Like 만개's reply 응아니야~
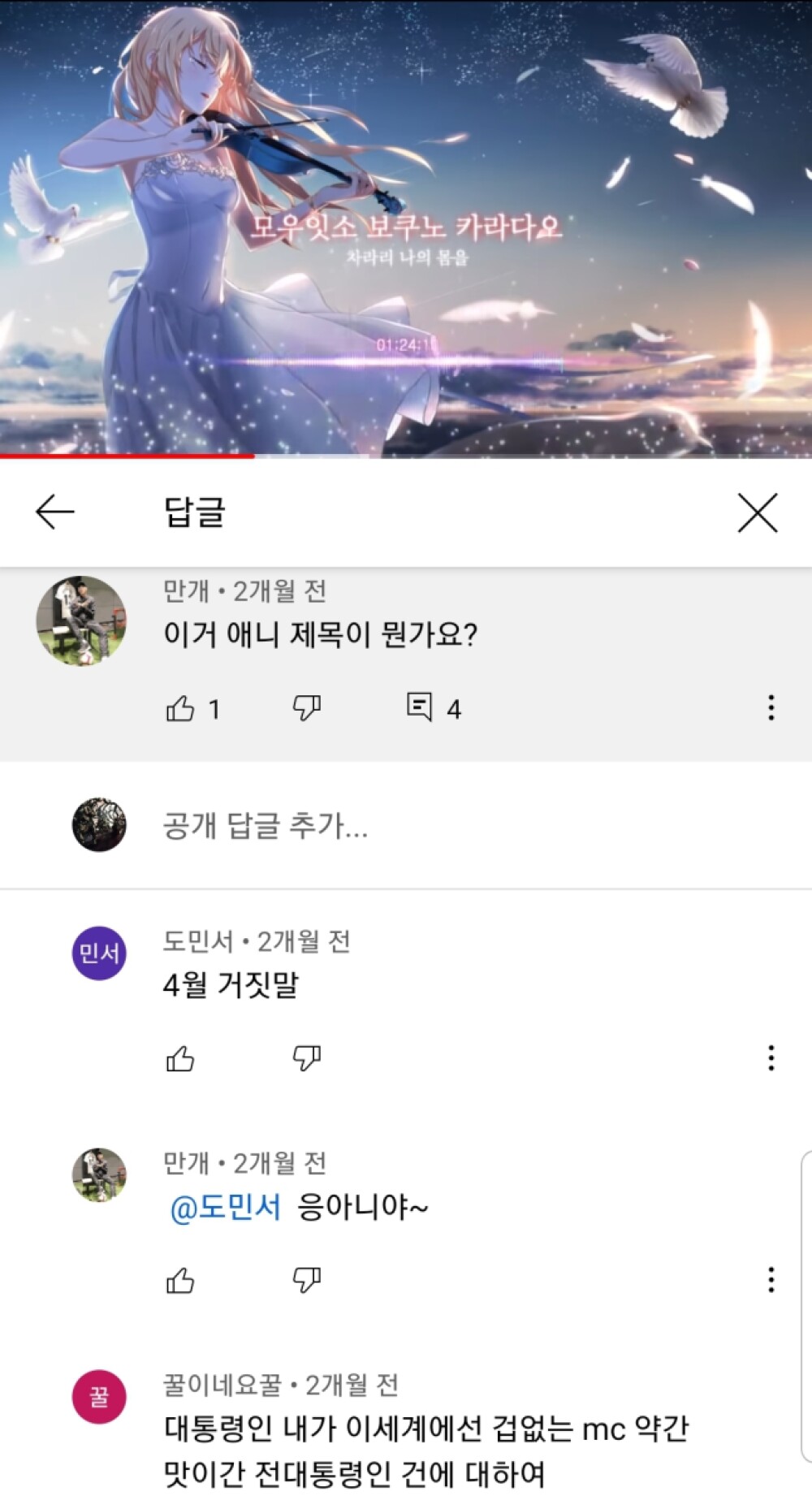The image size is (812, 1509). tap(180, 1281)
